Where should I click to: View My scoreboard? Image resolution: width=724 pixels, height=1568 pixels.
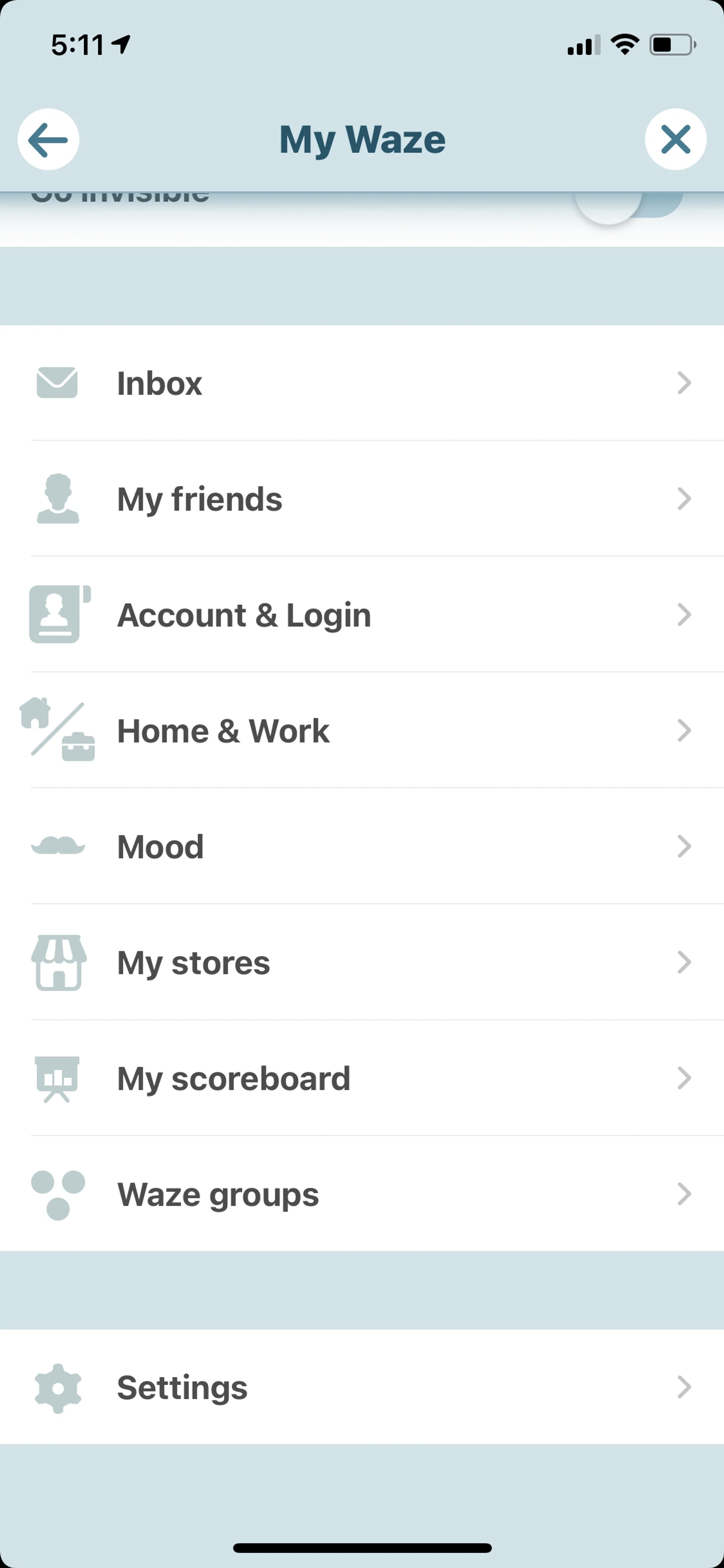[362, 1078]
